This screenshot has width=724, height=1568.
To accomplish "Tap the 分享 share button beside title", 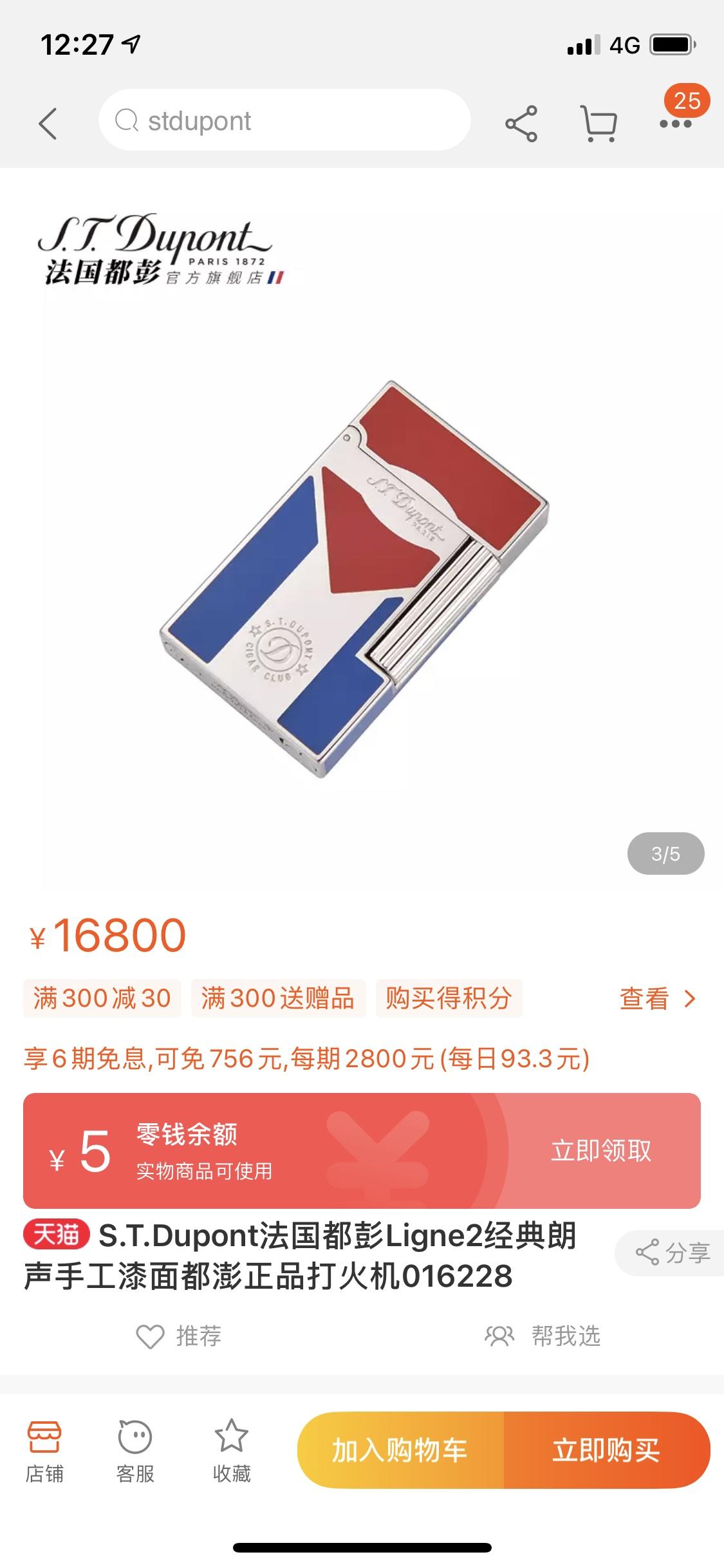I will (x=673, y=1253).
